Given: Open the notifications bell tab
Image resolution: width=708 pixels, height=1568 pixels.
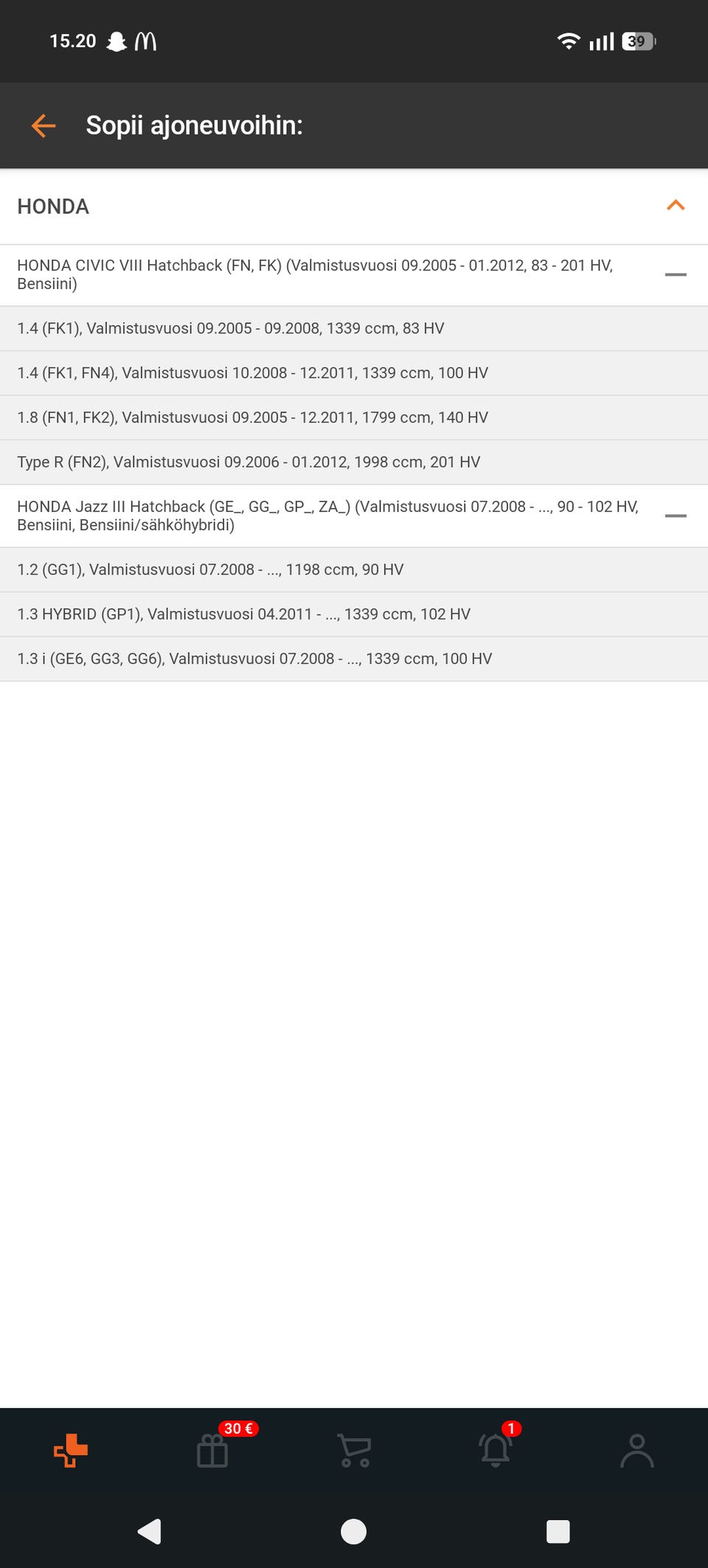Looking at the screenshot, I should pyautogui.click(x=496, y=1450).
